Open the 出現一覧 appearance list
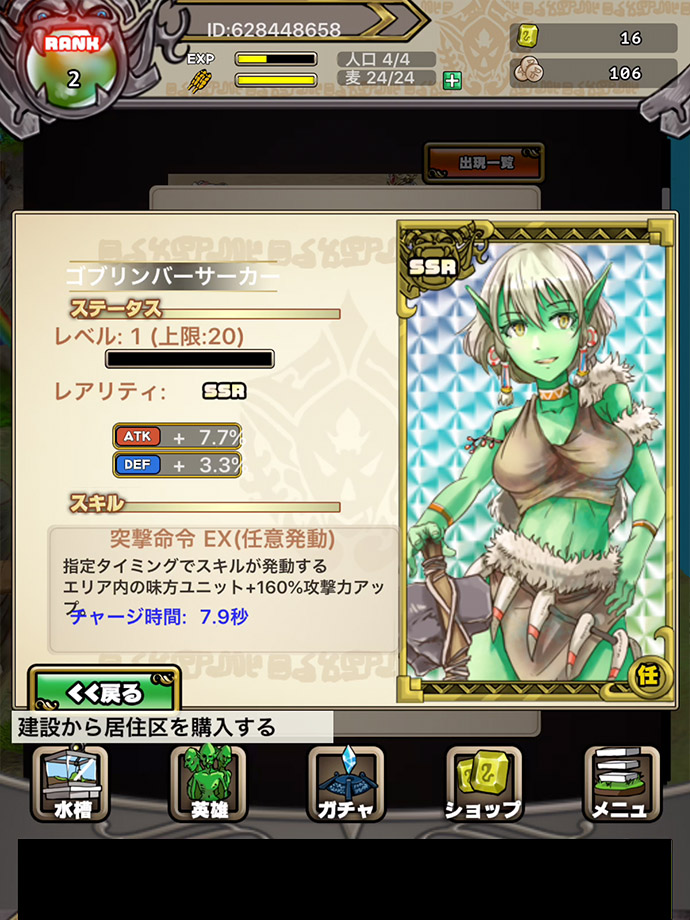This screenshot has width=690, height=920. [x=485, y=162]
